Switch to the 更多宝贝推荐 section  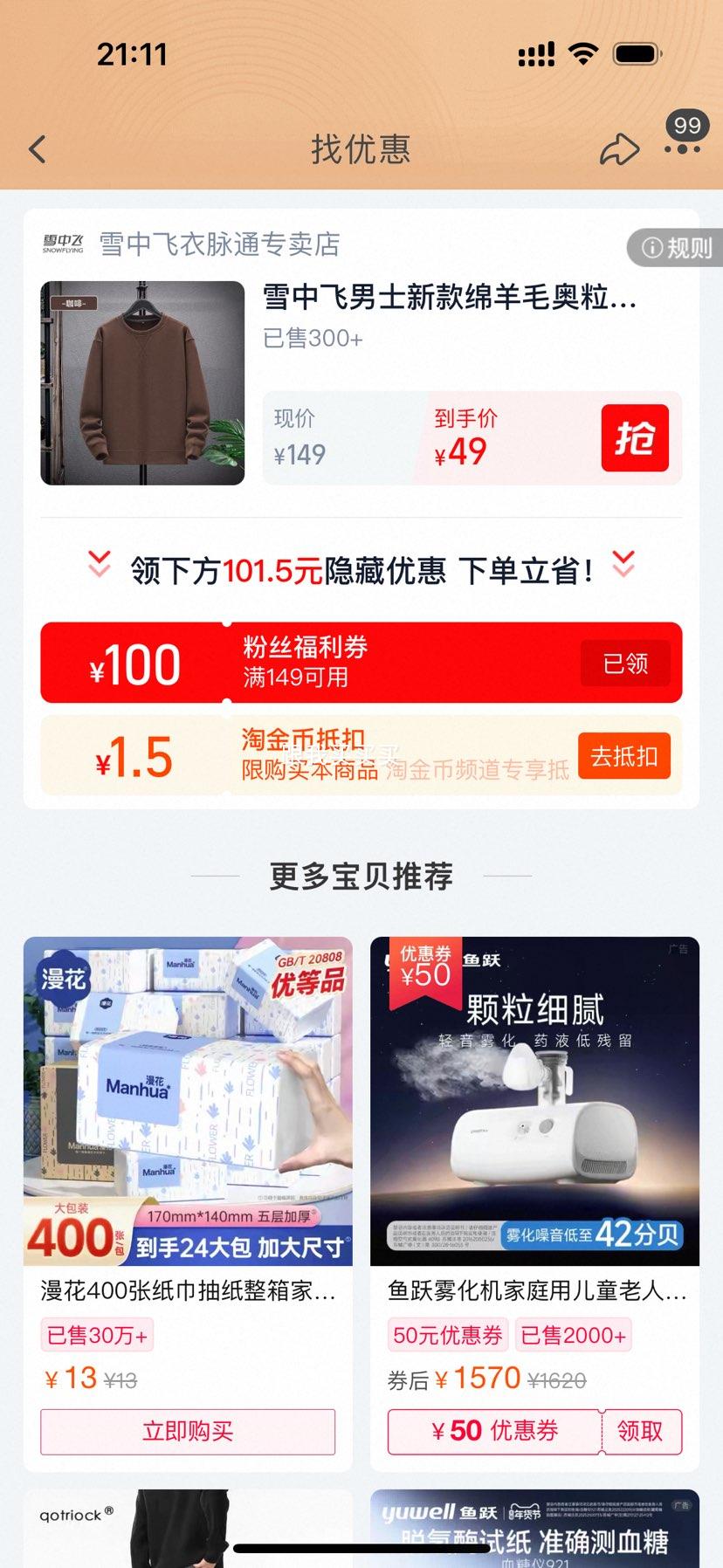click(x=361, y=877)
